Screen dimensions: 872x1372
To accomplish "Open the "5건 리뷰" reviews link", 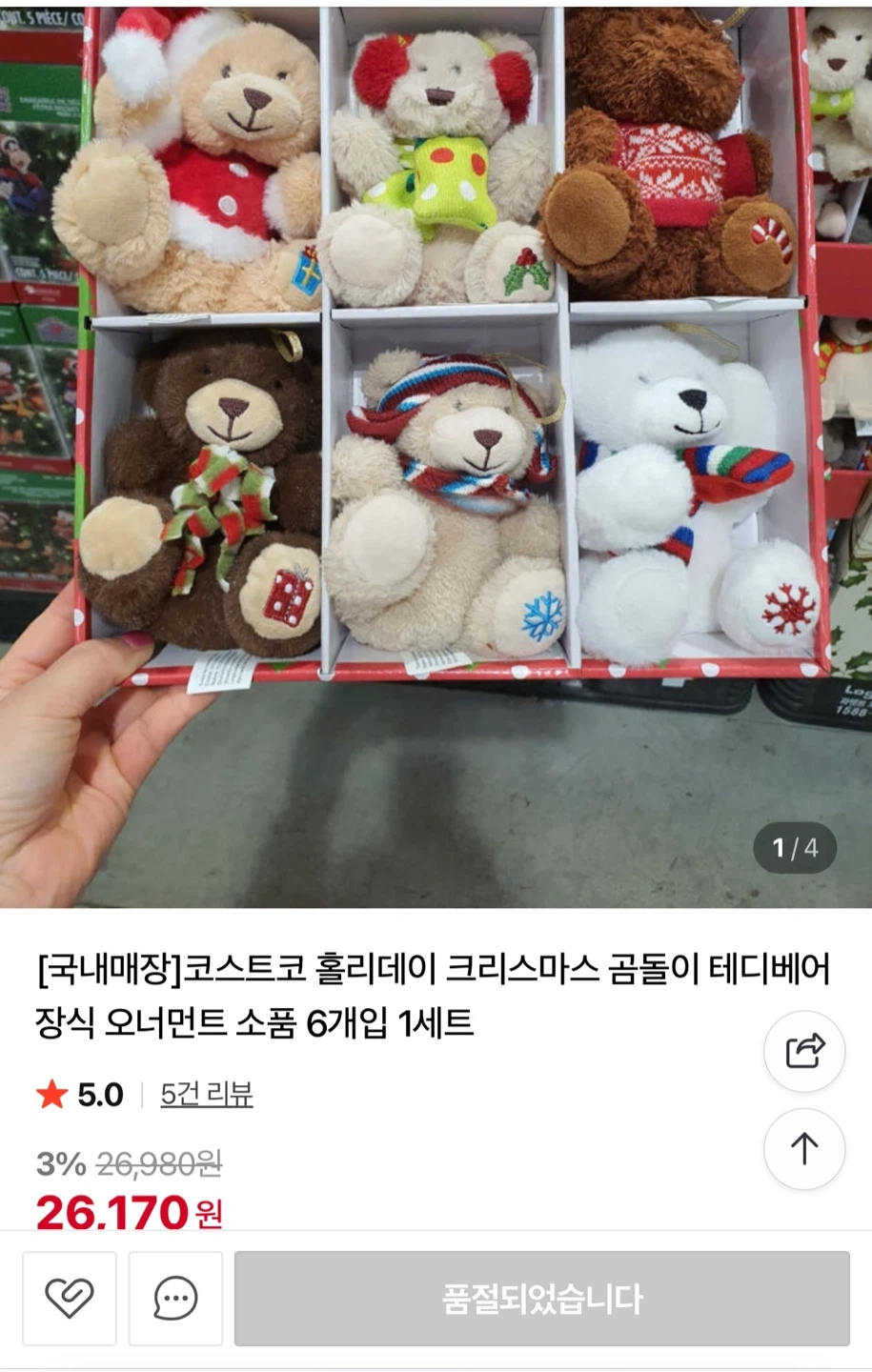I will (x=206, y=1096).
